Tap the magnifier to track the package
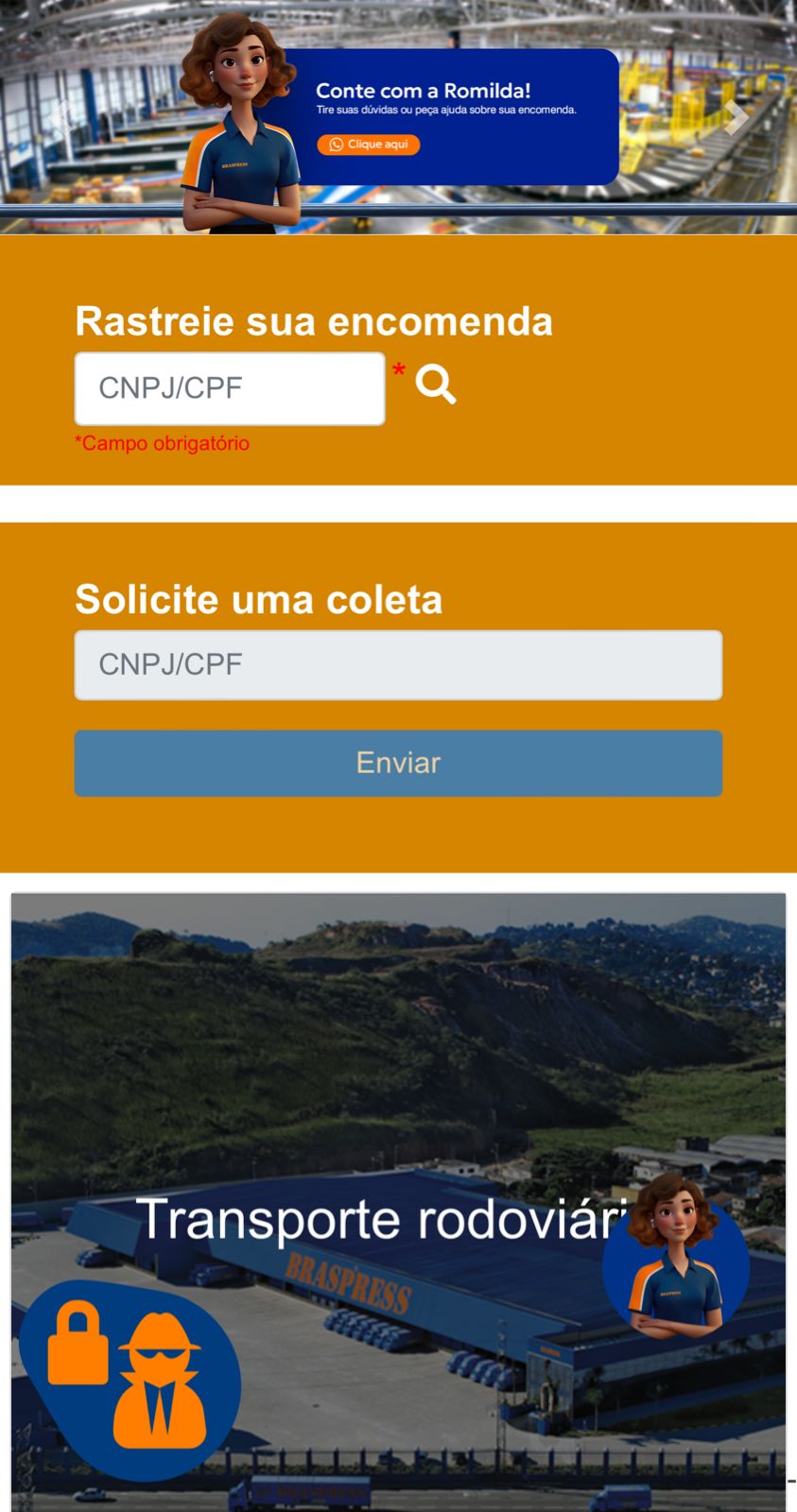 pyautogui.click(x=436, y=385)
